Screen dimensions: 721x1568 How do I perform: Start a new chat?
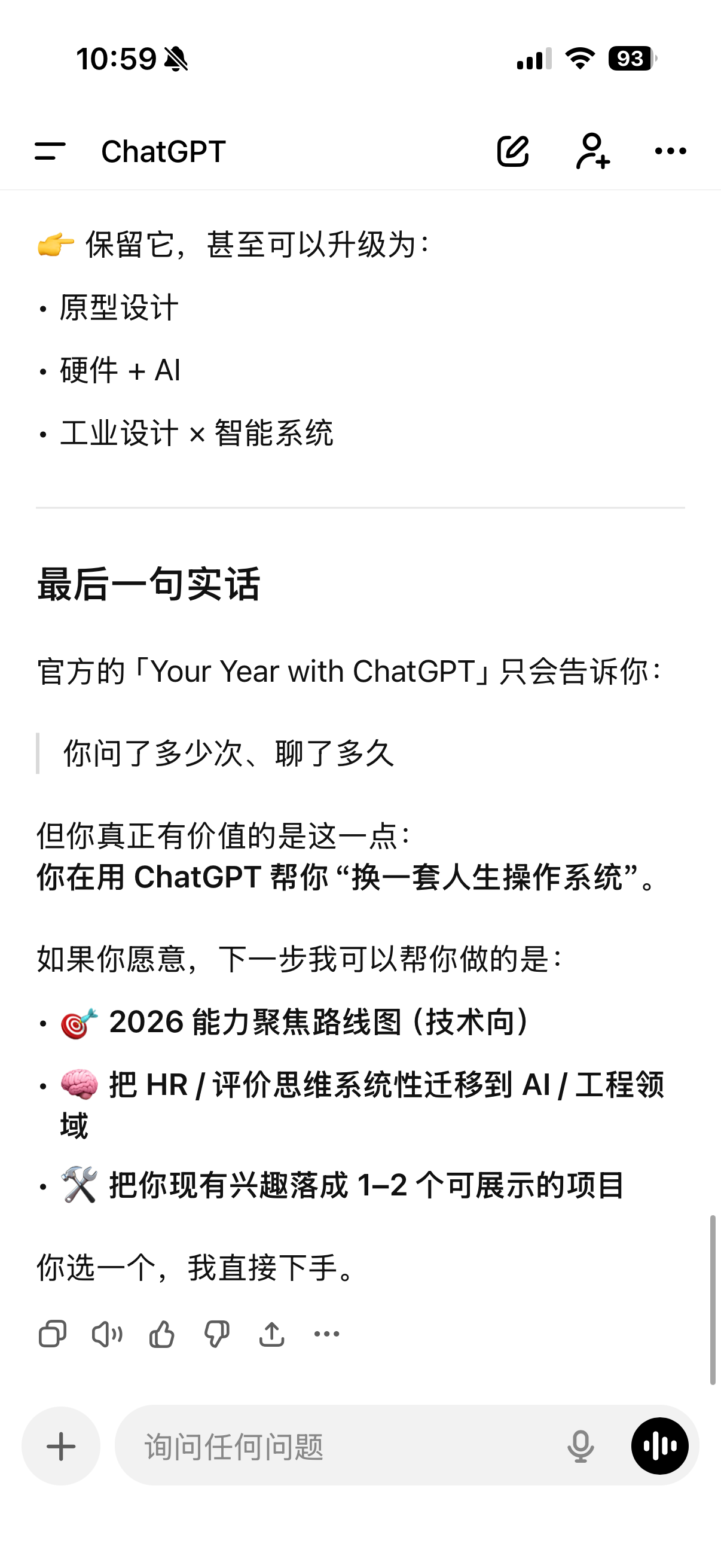click(x=513, y=151)
